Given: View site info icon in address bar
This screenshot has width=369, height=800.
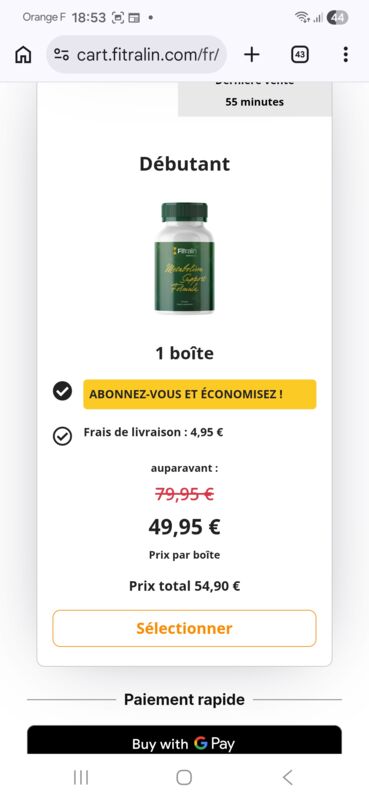Looking at the screenshot, I should 61,55.
